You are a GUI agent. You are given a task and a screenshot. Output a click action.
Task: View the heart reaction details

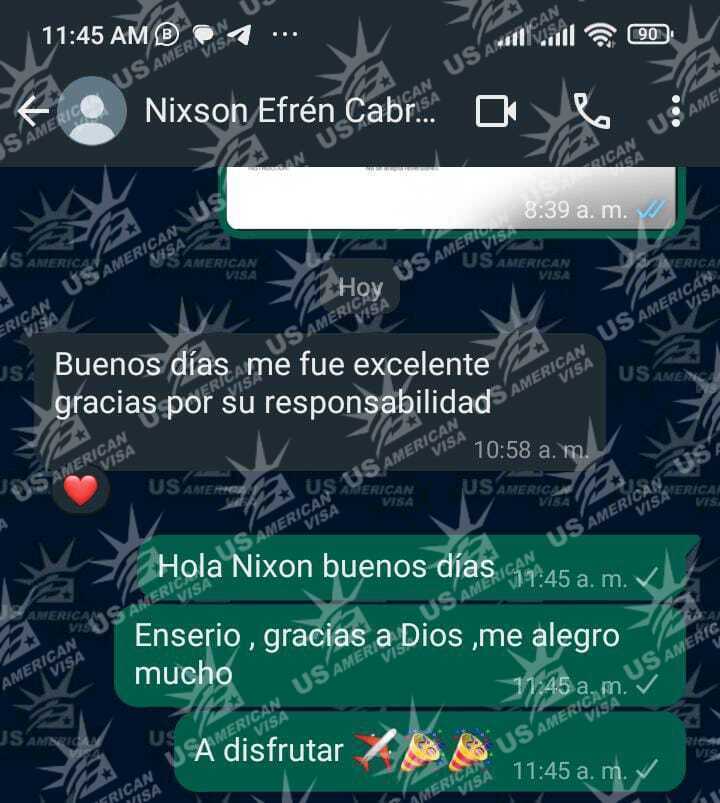coord(81,490)
